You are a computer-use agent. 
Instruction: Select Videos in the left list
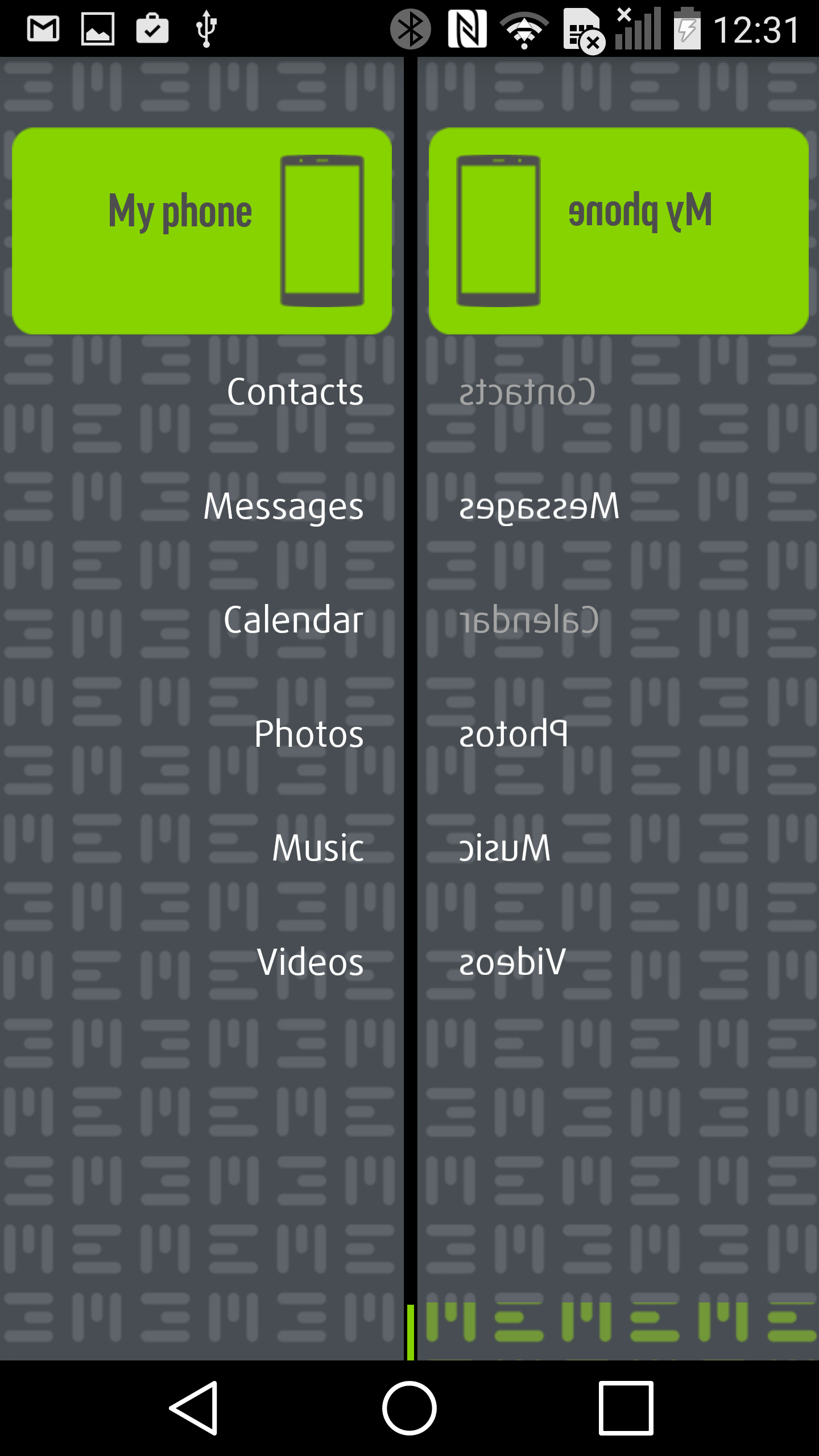coord(310,962)
